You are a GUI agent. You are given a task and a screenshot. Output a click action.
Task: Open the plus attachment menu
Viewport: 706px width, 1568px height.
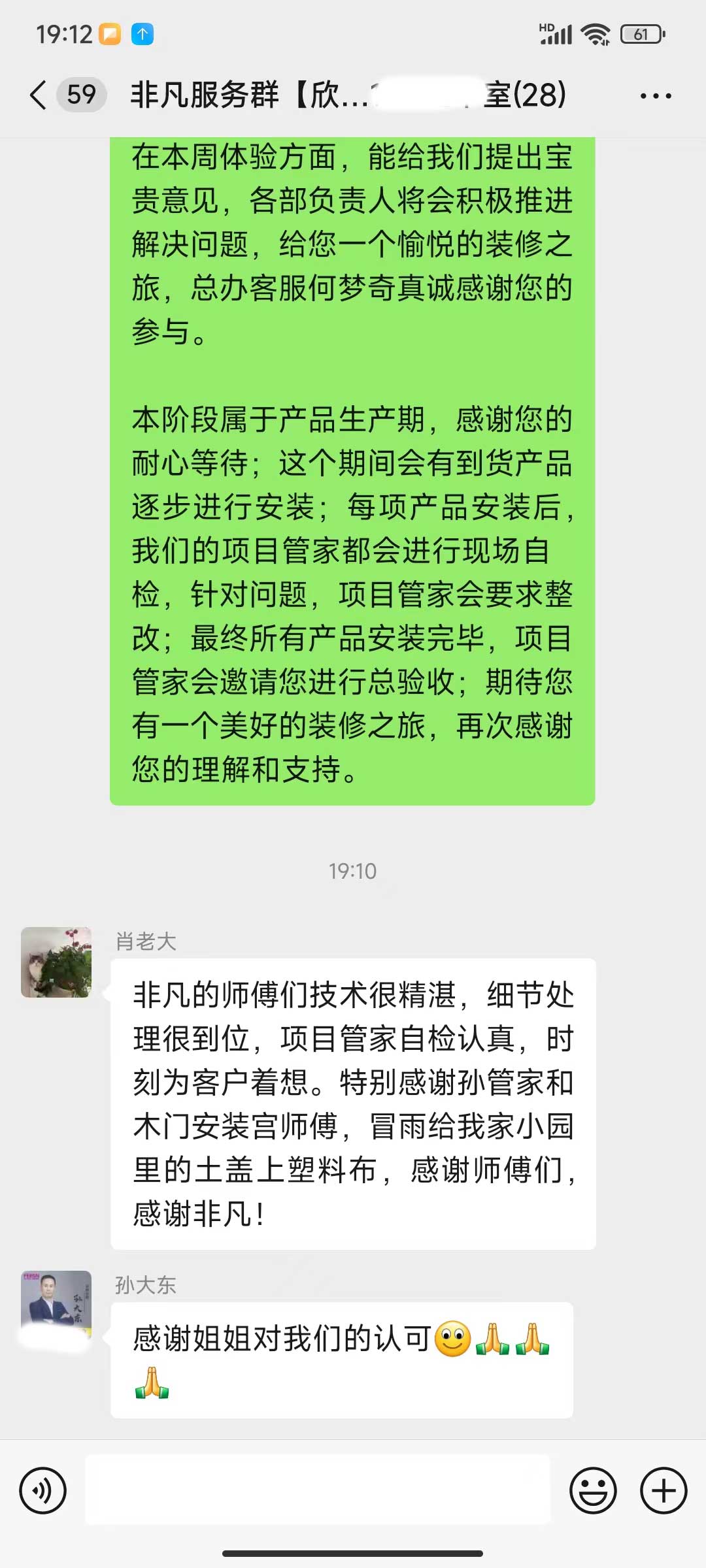(x=664, y=1490)
